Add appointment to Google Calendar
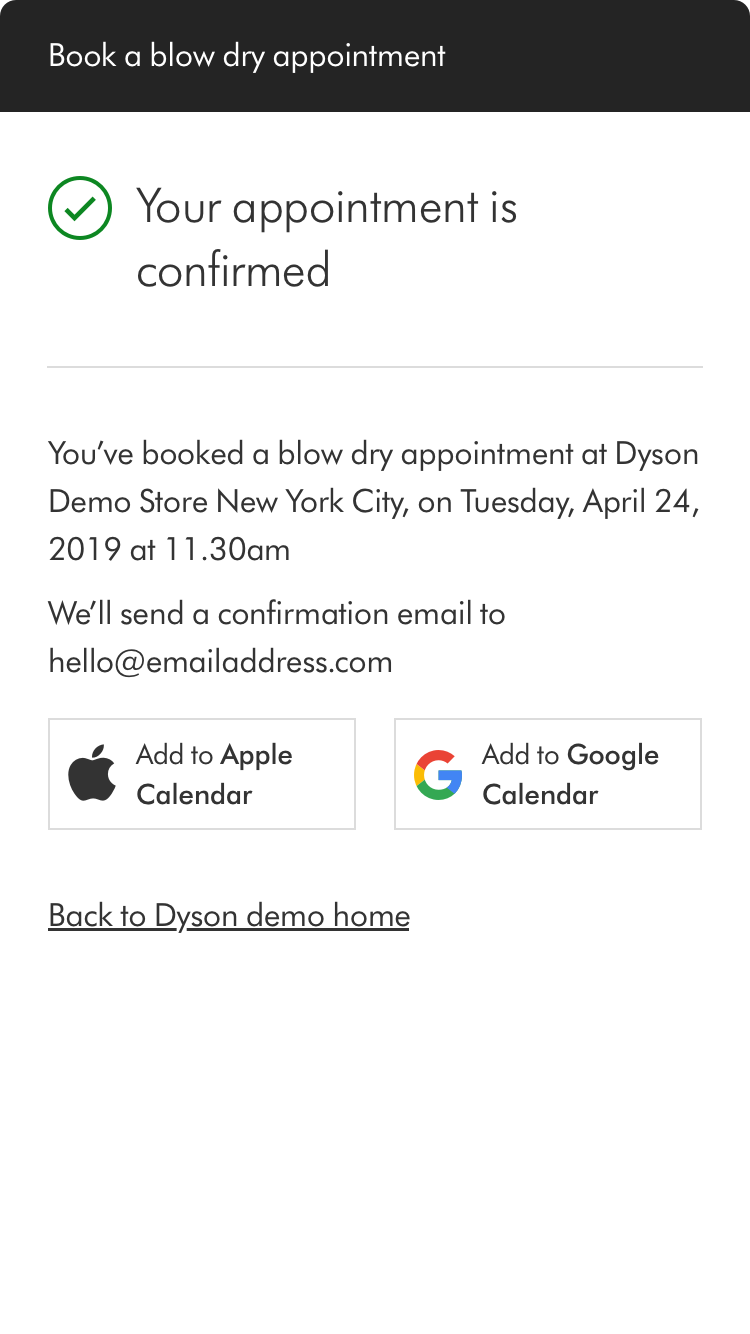 pos(548,774)
